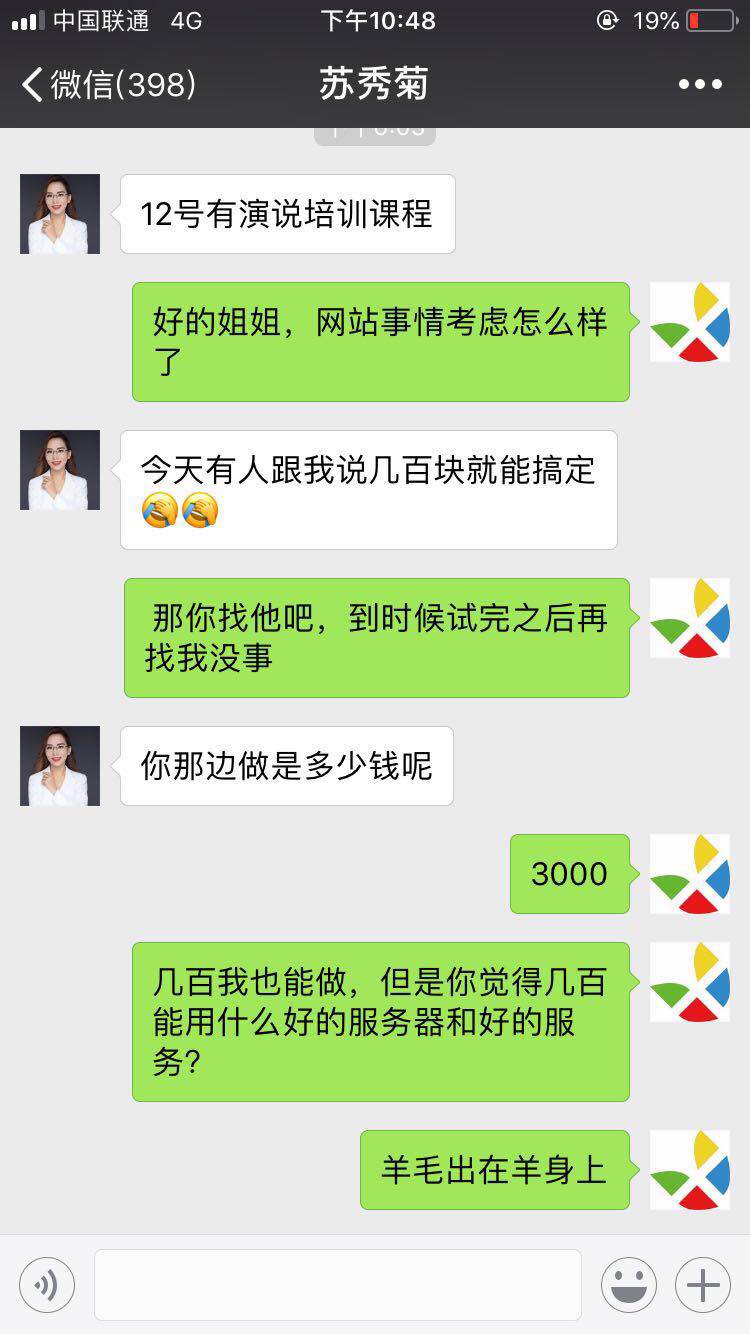Image resolution: width=750 pixels, height=1334 pixels.
Task: Open the emoji sticker panel
Action: pyautogui.click(x=629, y=1285)
